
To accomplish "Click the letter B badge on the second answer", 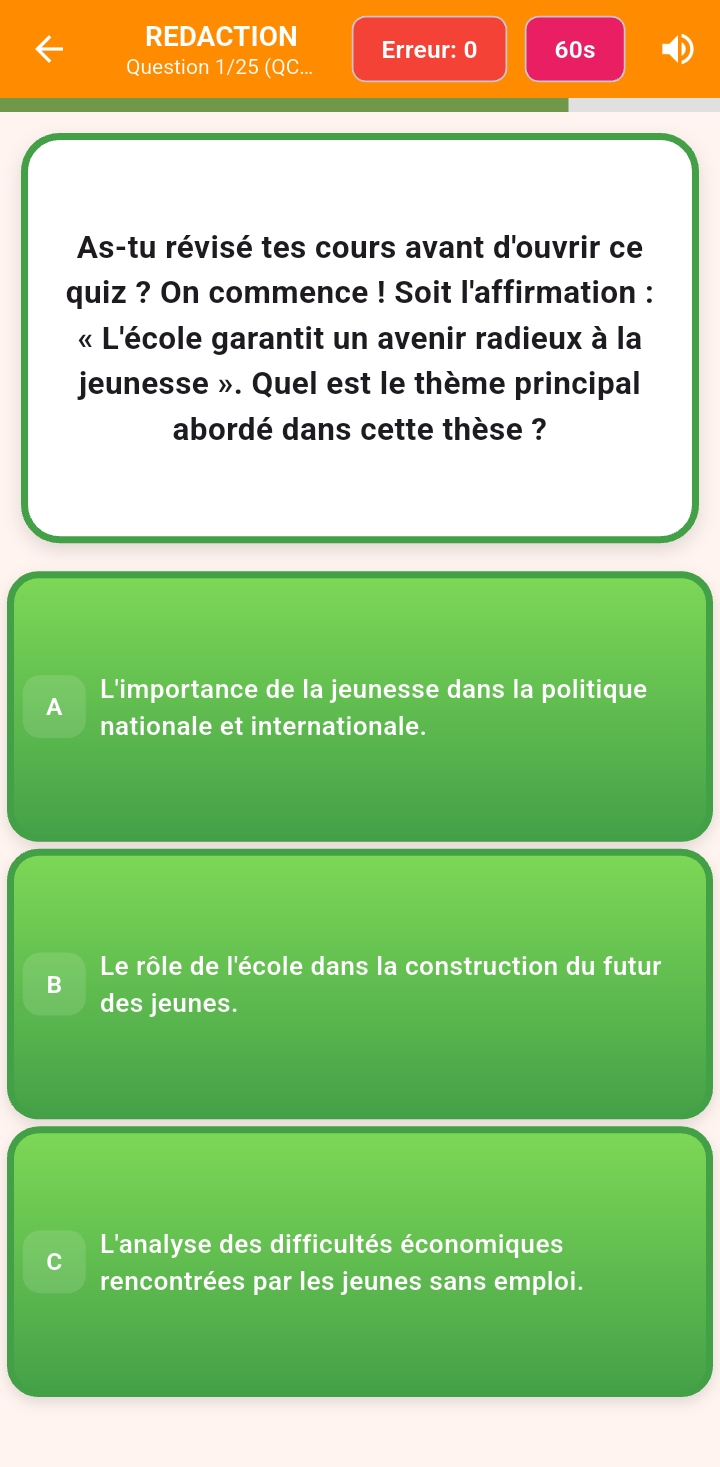I will pyautogui.click(x=54, y=984).
